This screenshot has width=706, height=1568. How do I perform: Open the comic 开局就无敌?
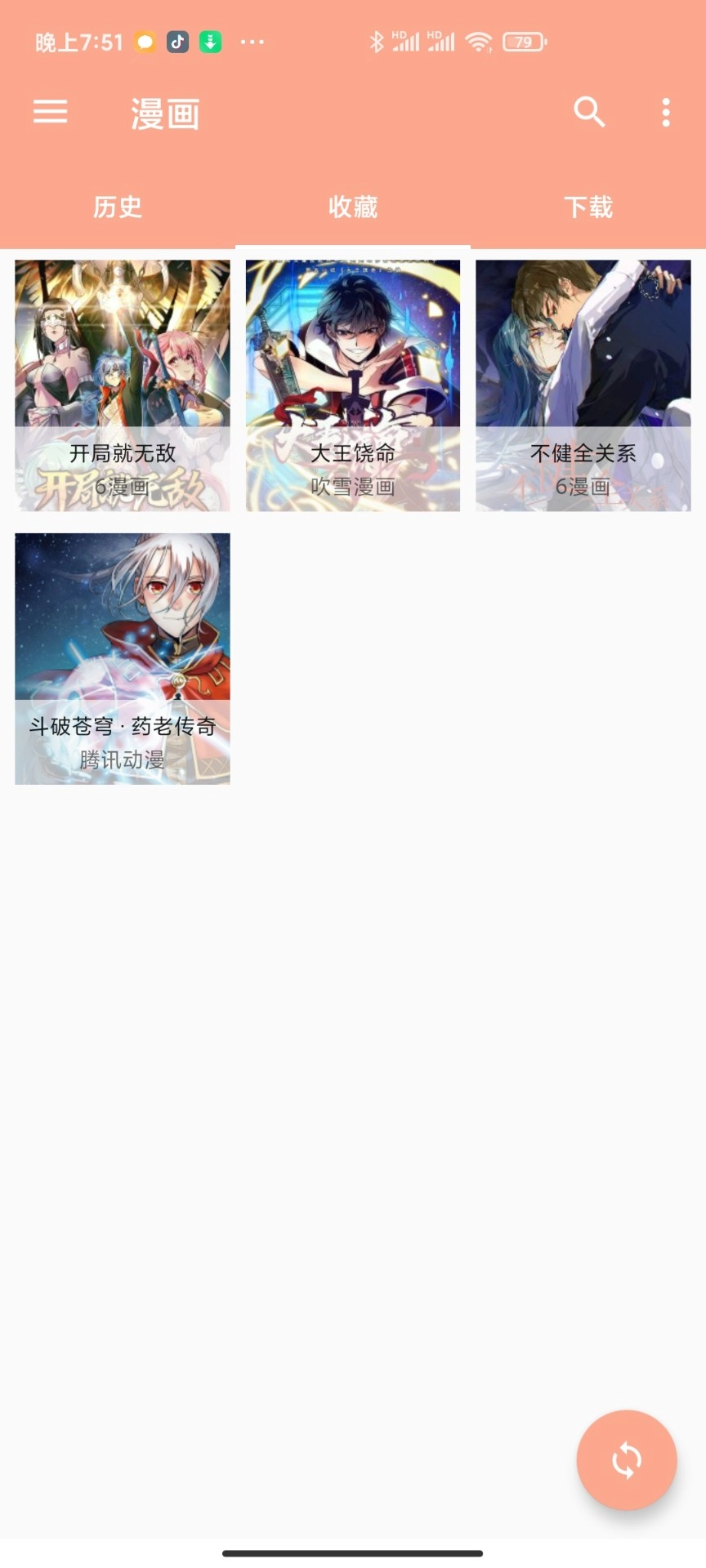point(123,385)
